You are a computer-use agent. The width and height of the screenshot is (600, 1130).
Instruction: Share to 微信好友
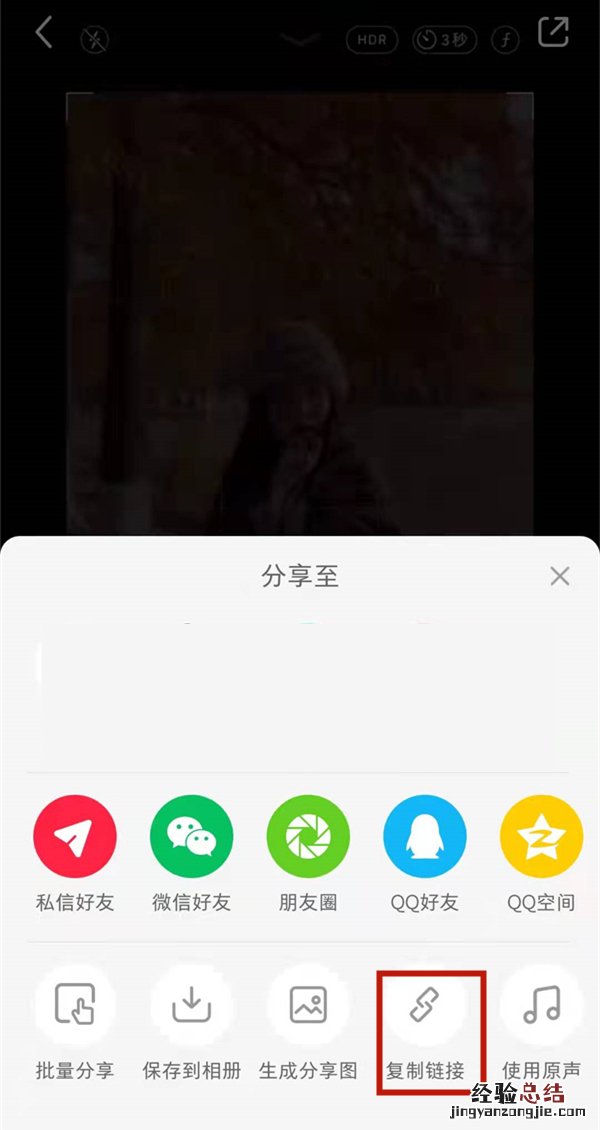tap(192, 837)
